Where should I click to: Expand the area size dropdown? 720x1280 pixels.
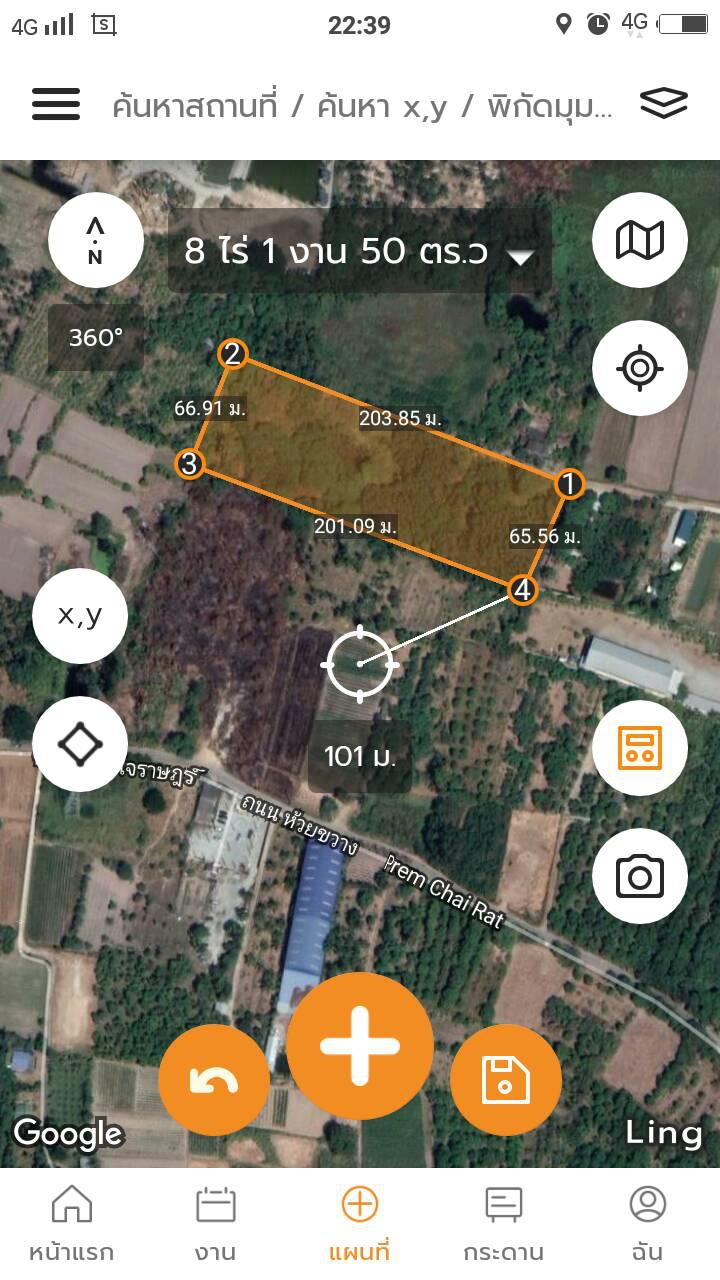[x=360, y=250]
